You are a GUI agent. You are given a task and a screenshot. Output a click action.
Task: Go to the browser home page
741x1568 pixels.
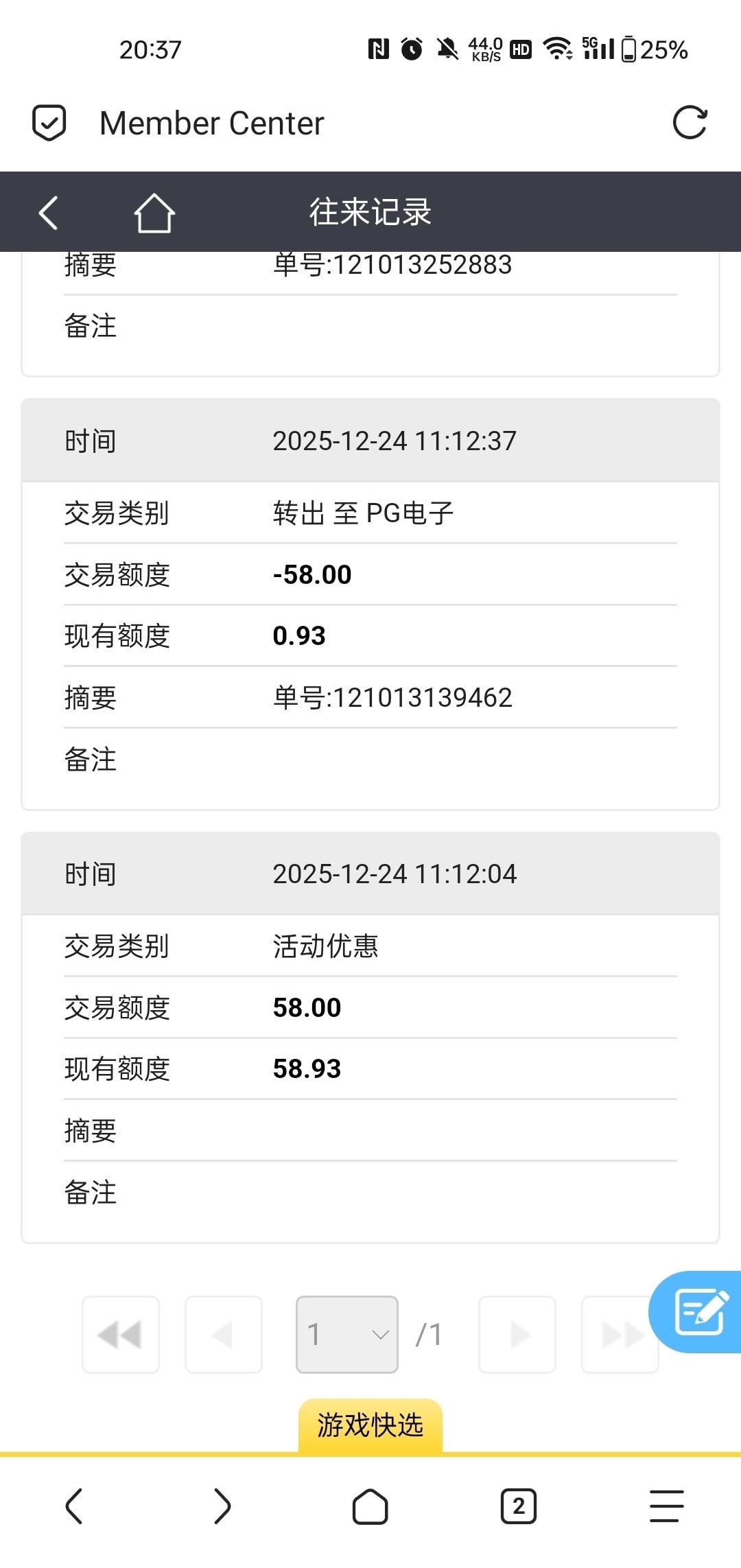click(370, 1506)
